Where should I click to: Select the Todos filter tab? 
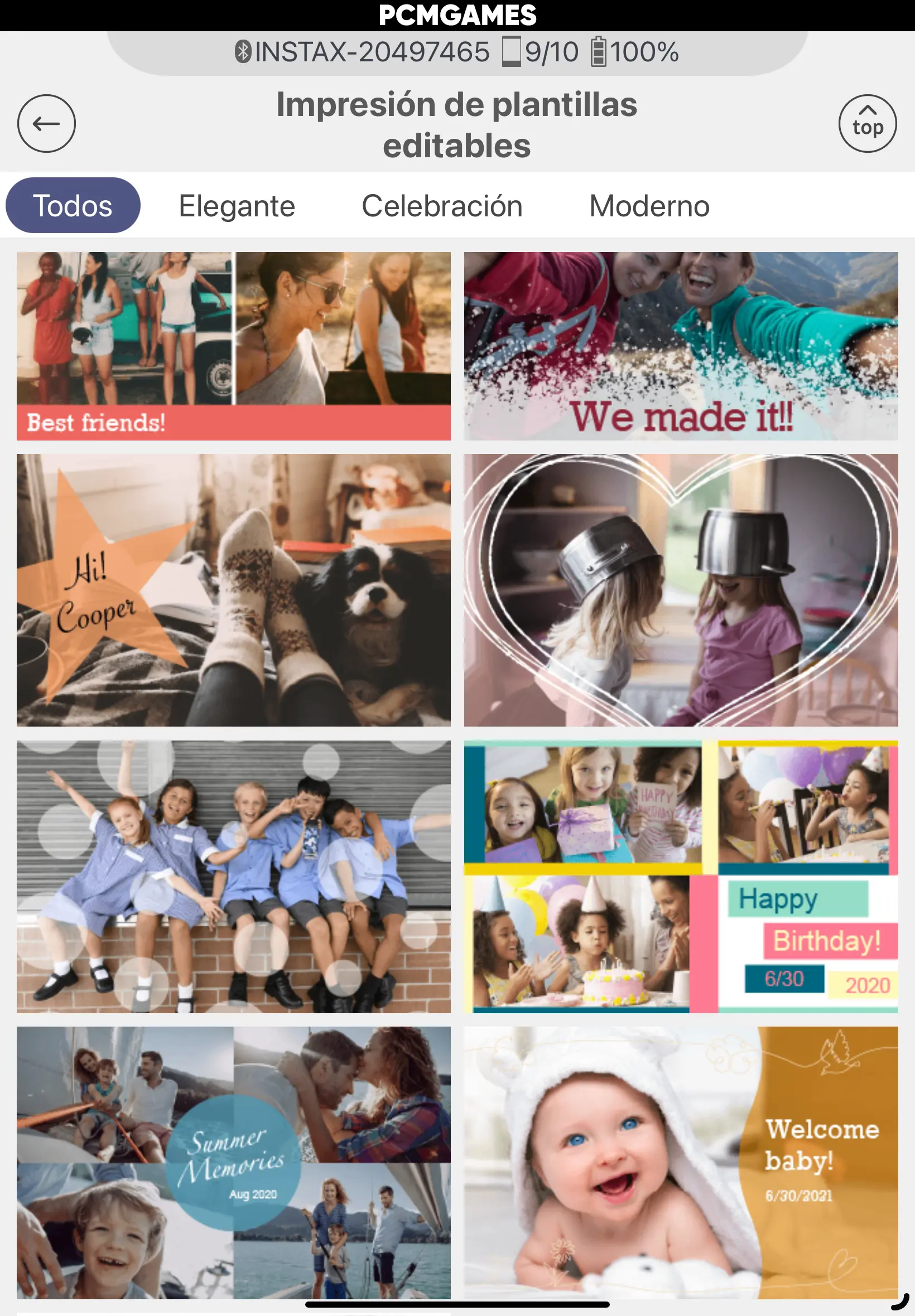click(73, 206)
